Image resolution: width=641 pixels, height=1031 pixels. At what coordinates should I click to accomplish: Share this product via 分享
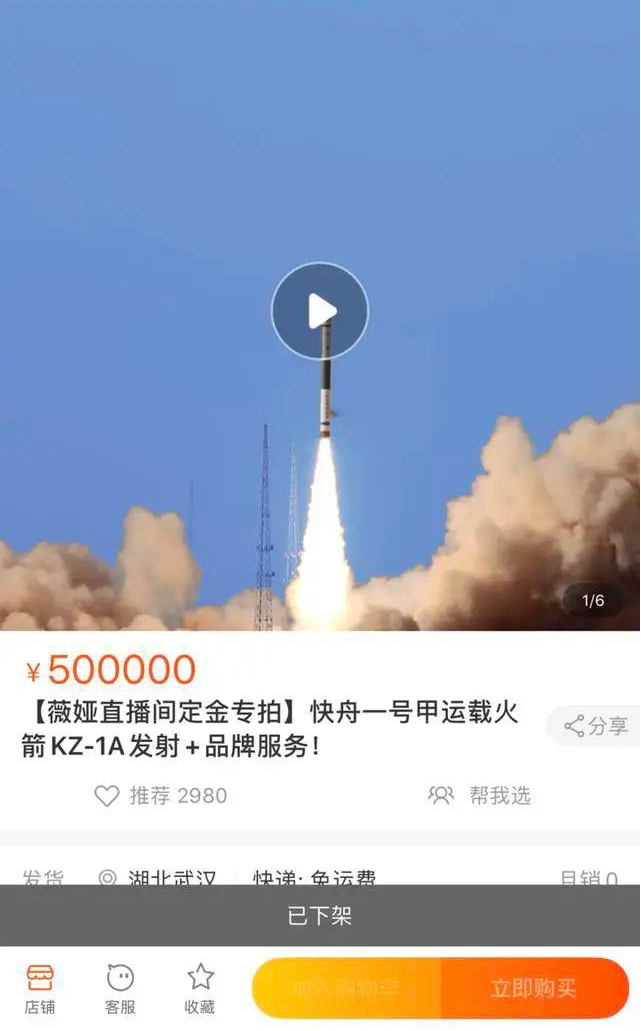[596, 726]
